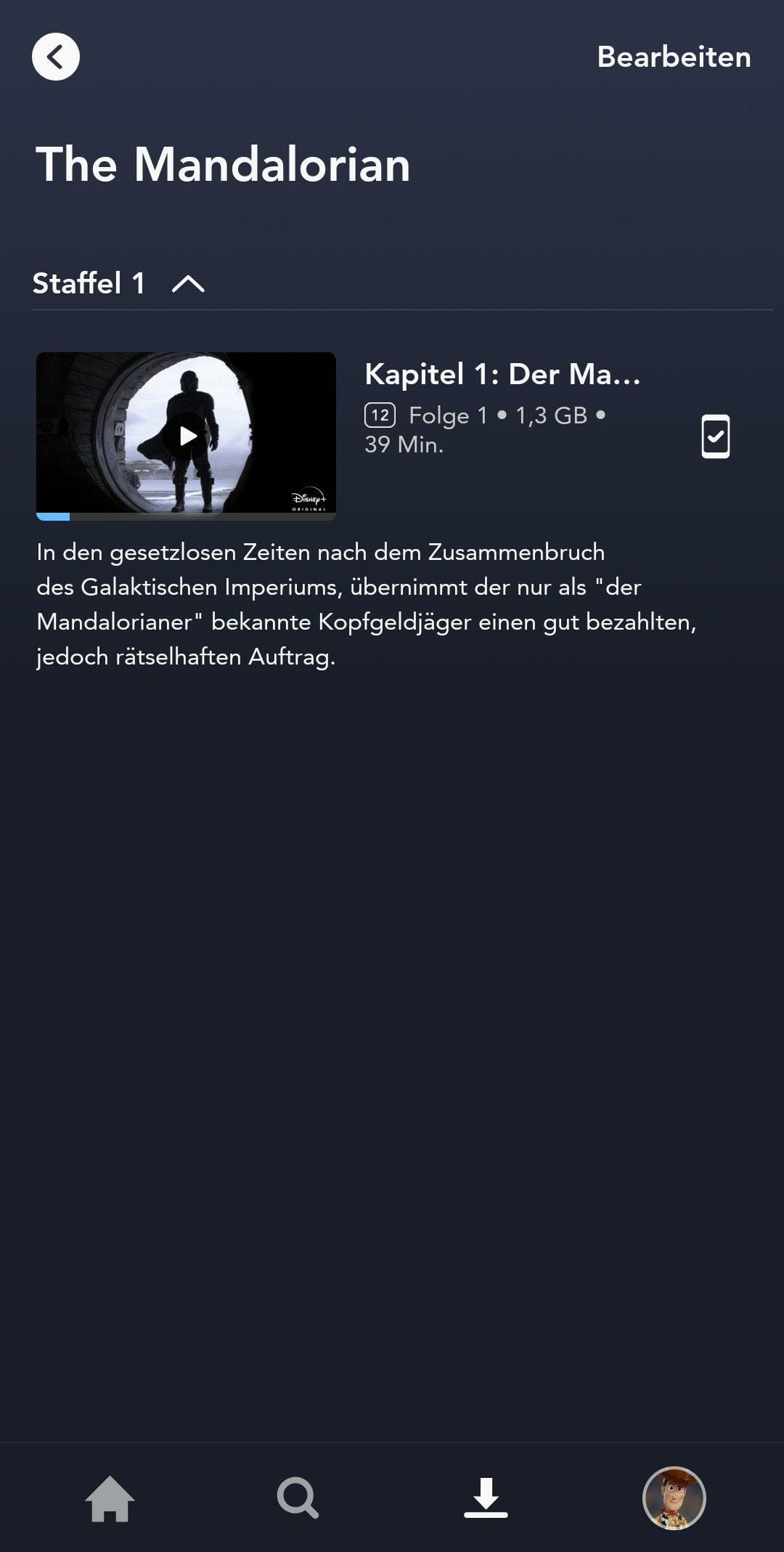Viewport: 784px width, 1552px height.
Task: Play Kapitel 1 episode thumbnail
Action: point(186,436)
